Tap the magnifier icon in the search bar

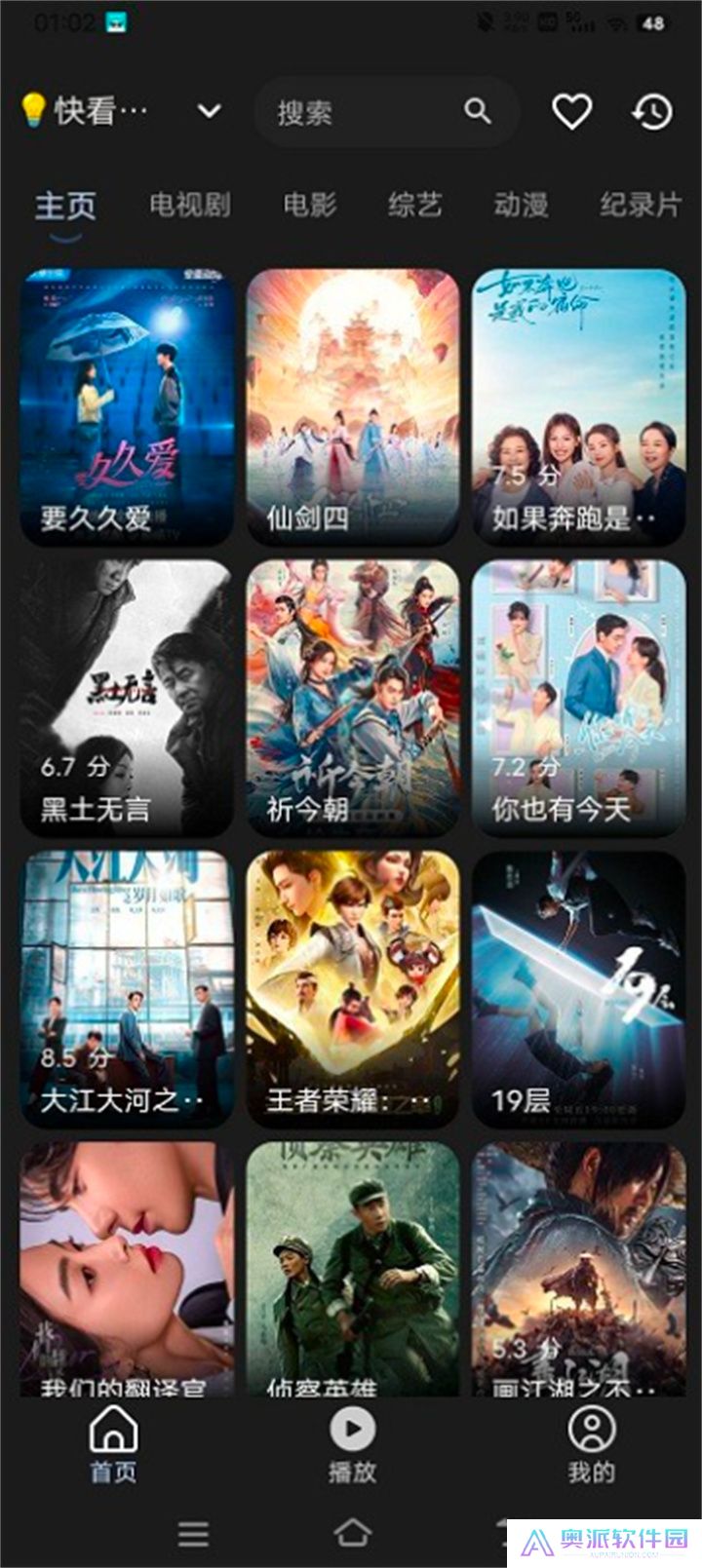[x=477, y=112]
